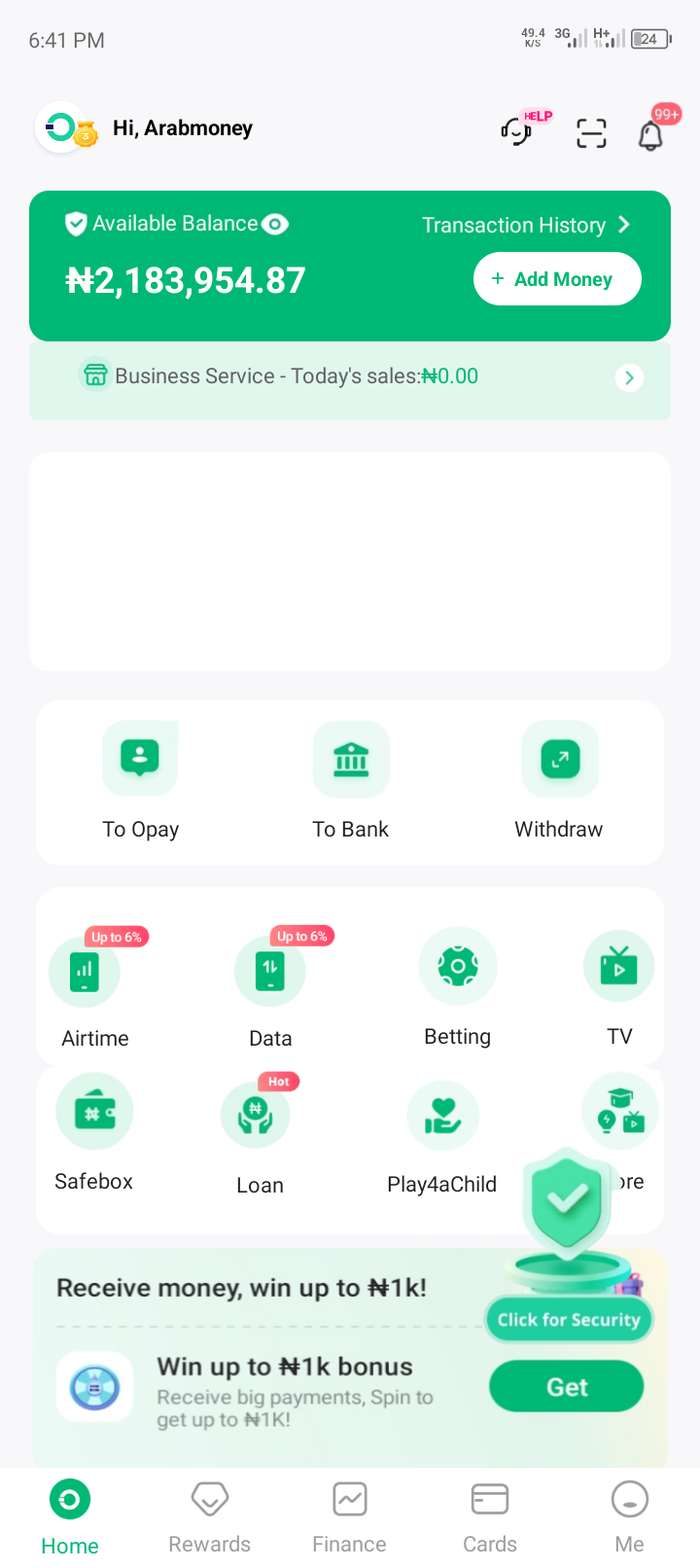Viewport: 700px width, 1568px height.
Task: Open the QR scan icon
Action: point(591,133)
